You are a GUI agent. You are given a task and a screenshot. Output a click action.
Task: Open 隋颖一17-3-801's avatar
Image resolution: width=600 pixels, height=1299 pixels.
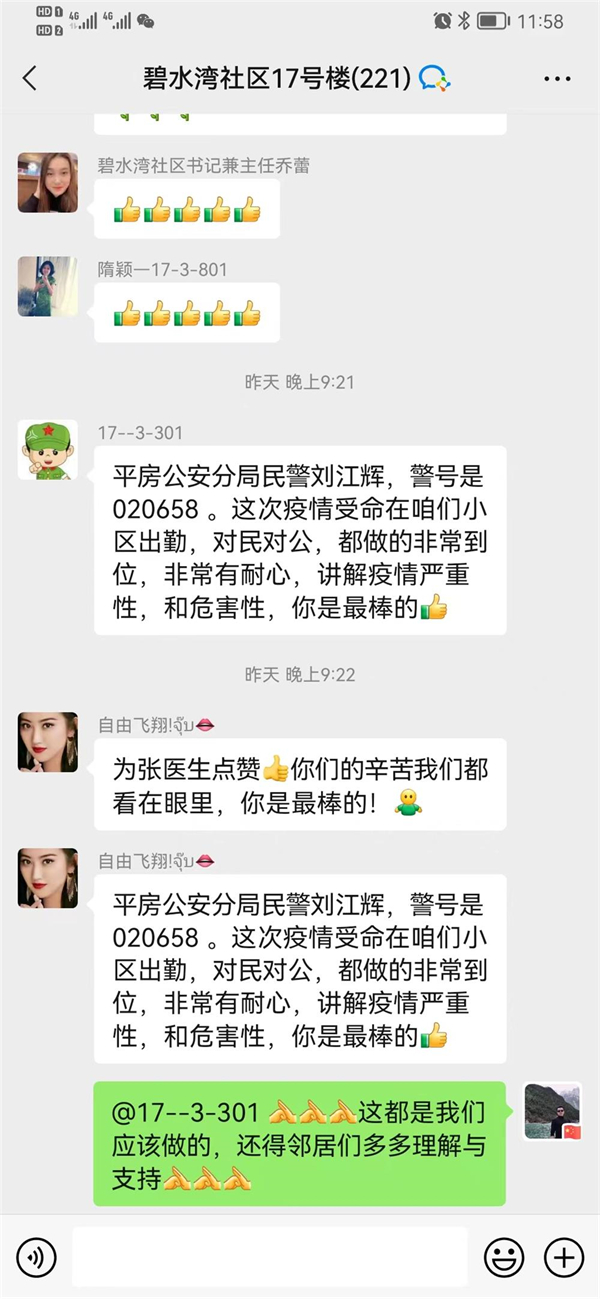pos(47,286)
